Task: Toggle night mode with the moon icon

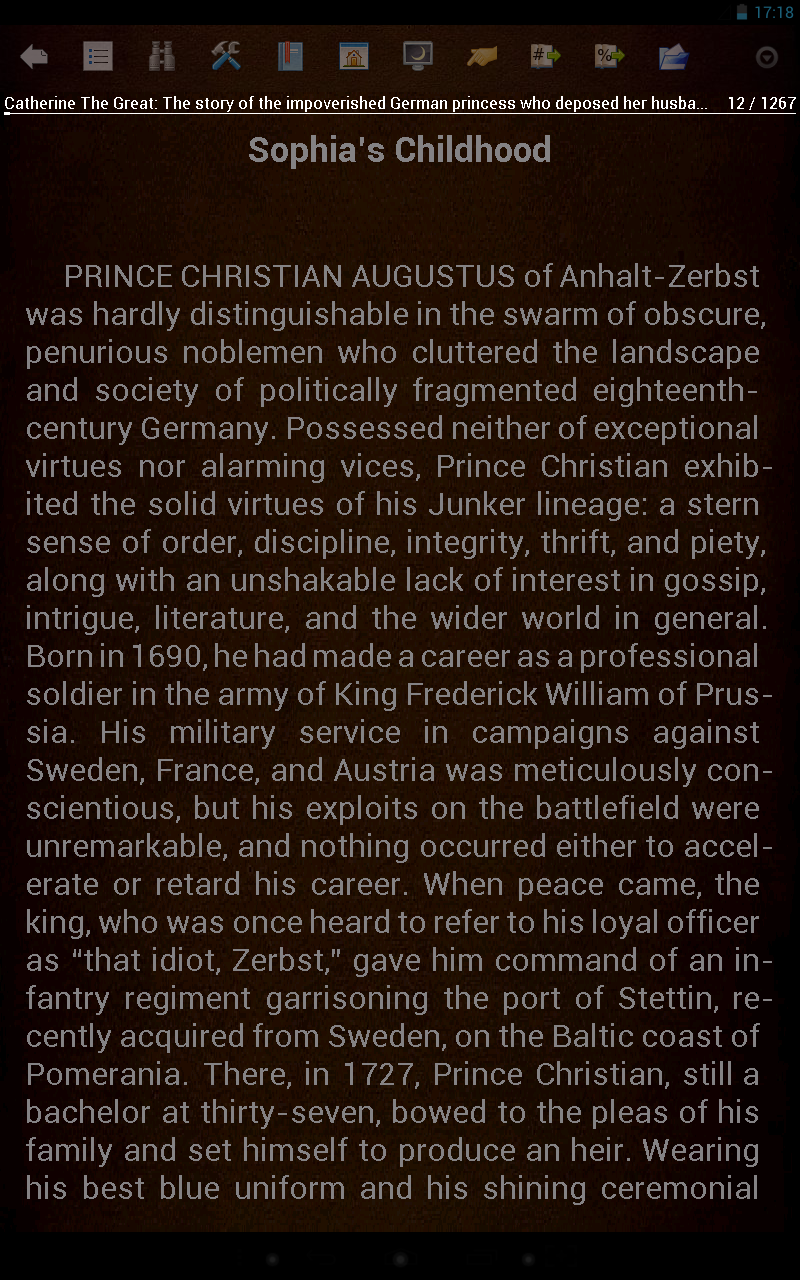Action: pyautogui.click(x=418, y=57)
